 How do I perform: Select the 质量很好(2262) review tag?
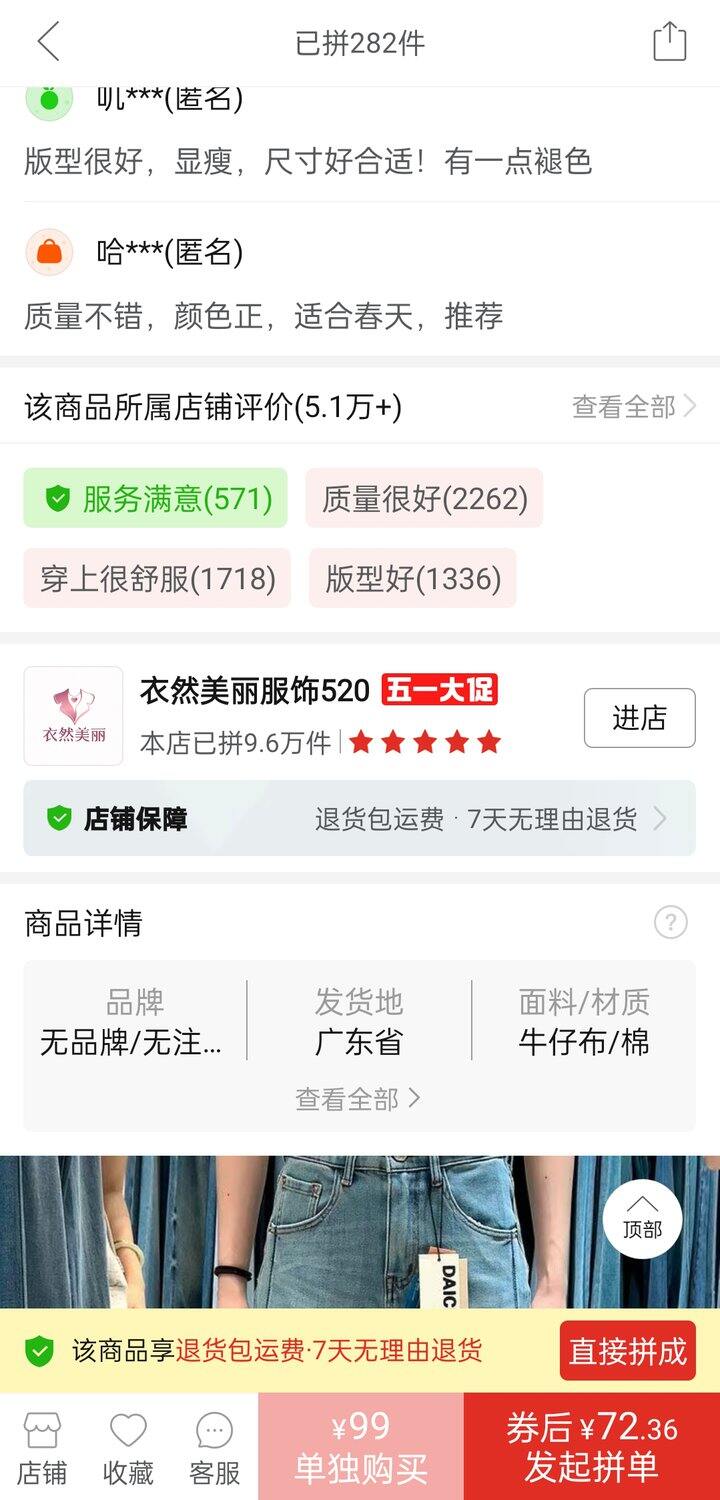424,498
